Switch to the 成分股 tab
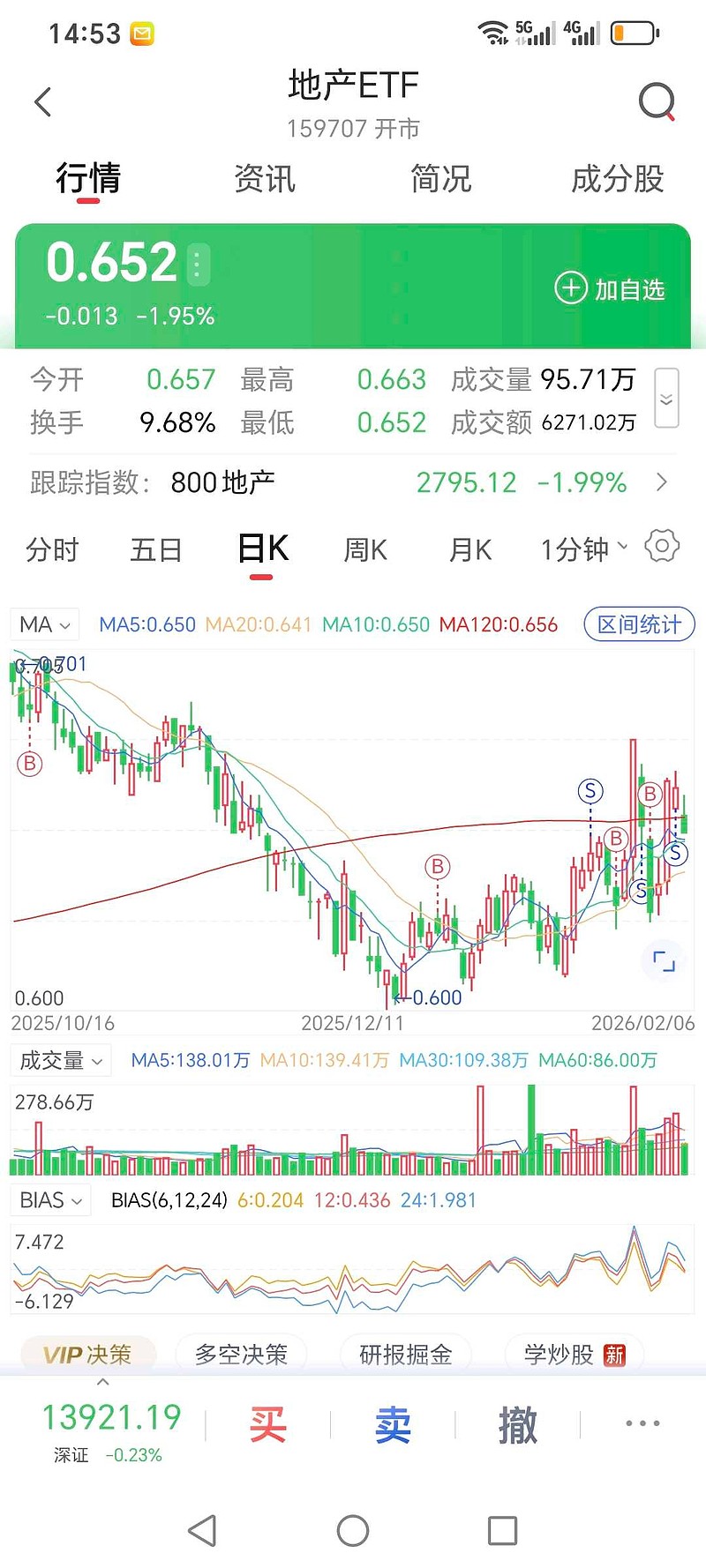The height and width of the screenshot is (1568, 706). (618, 178)
